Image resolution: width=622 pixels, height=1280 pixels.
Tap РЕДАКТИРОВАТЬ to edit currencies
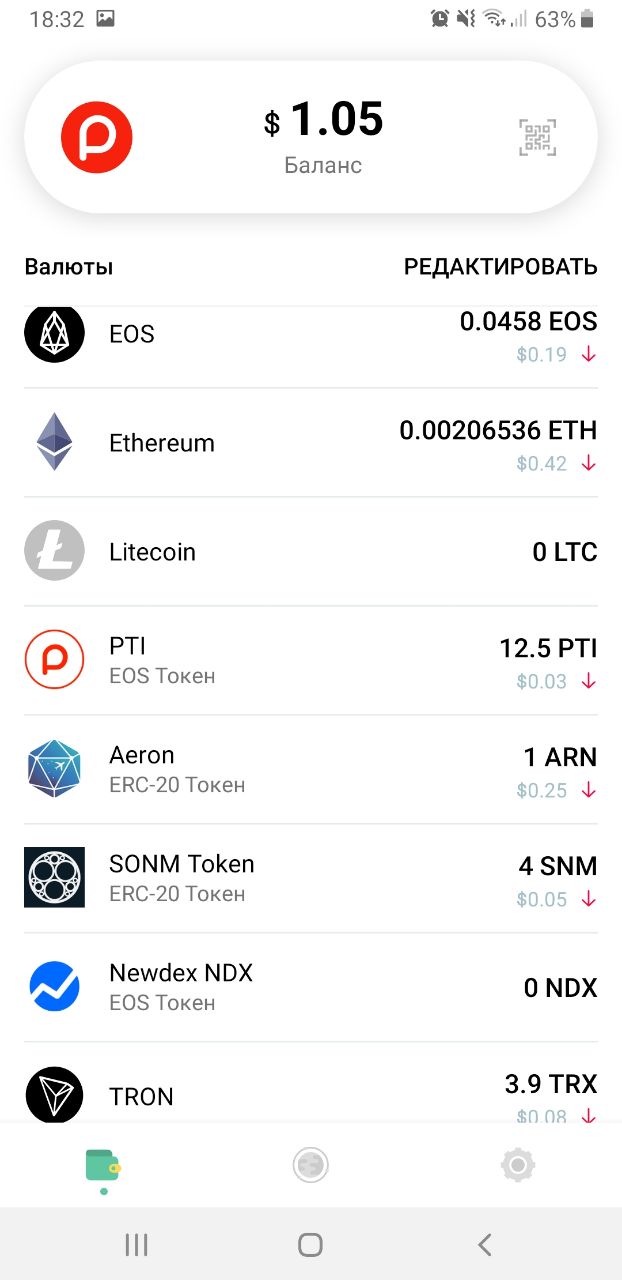click(x=500, y=267)
